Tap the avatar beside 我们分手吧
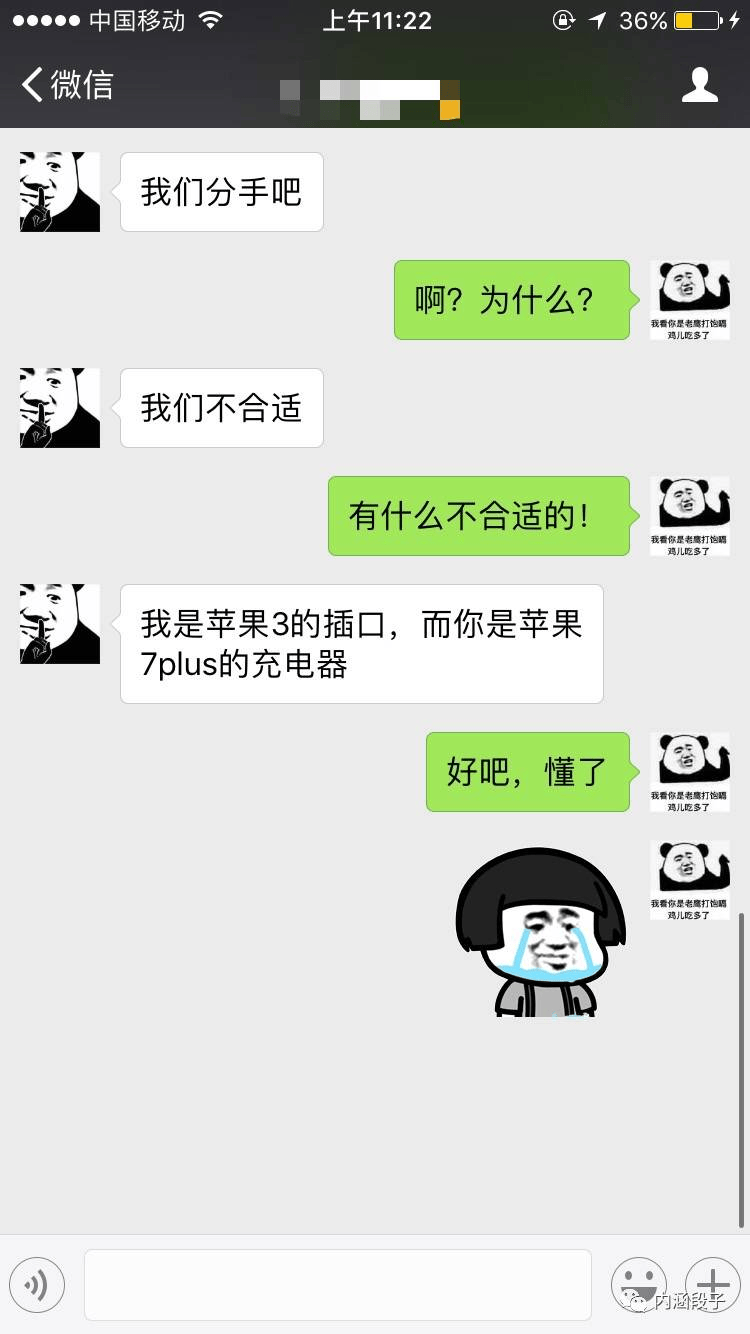 tap(60, 192)
